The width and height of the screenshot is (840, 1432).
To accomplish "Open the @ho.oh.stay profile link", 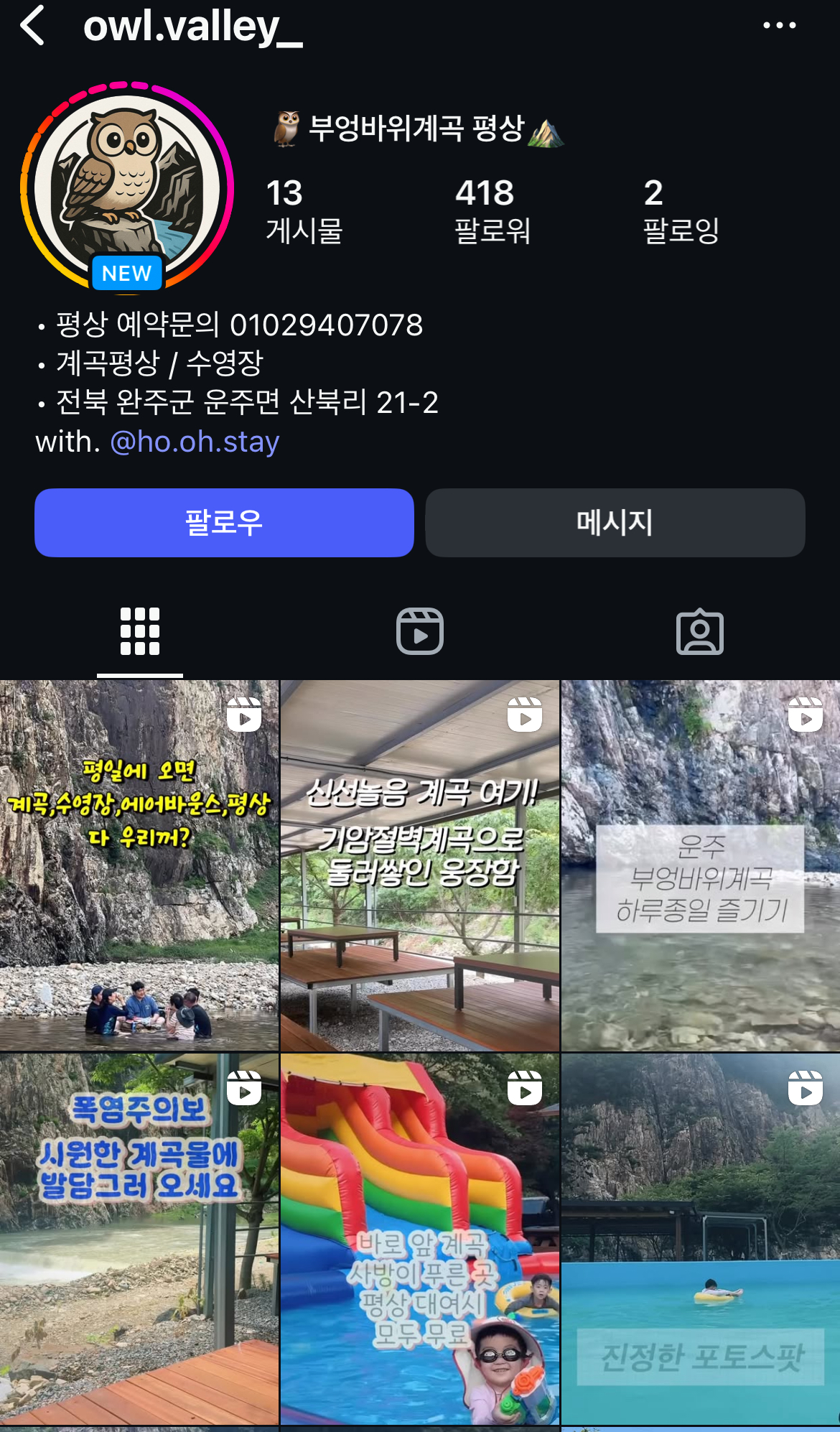I will click(x=195, y=442).
